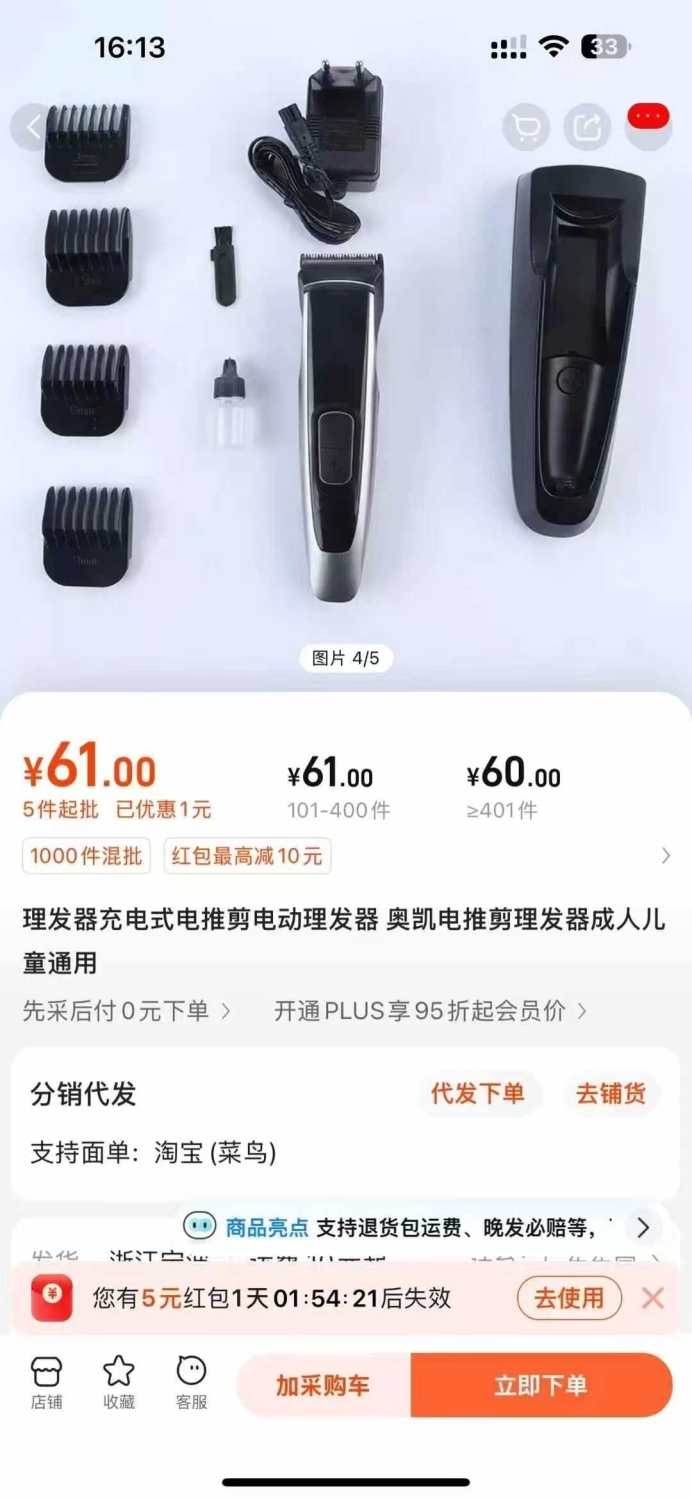692x1500 pixels.
Task: Share this product listing
Action: [587, 127]
